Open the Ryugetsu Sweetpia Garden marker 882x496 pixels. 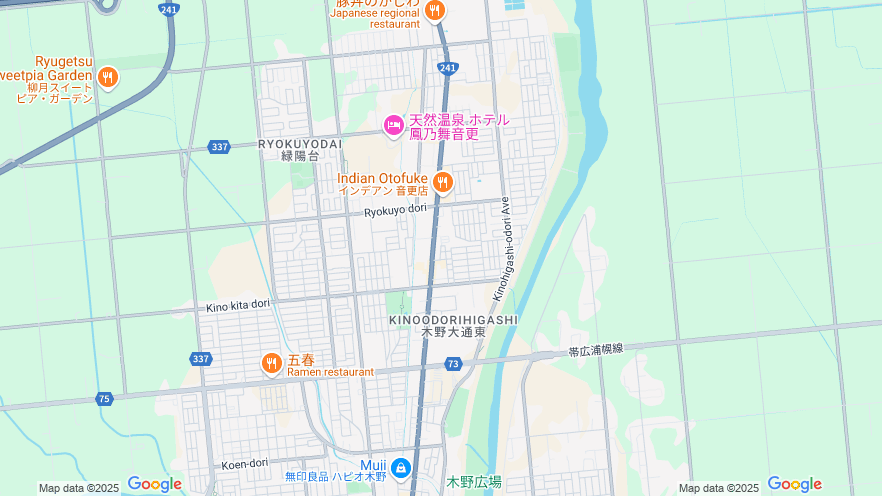108,77
